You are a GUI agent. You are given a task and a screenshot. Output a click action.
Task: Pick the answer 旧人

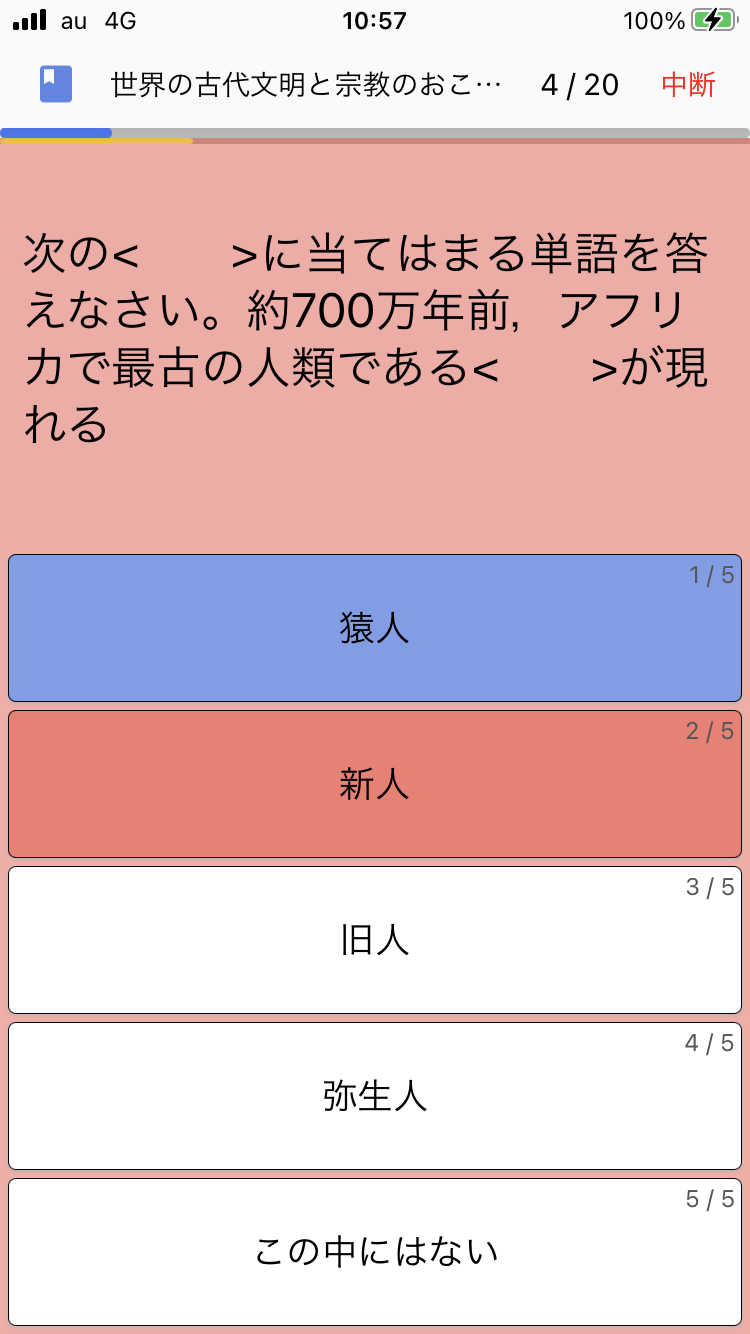[x=375, y=940]
